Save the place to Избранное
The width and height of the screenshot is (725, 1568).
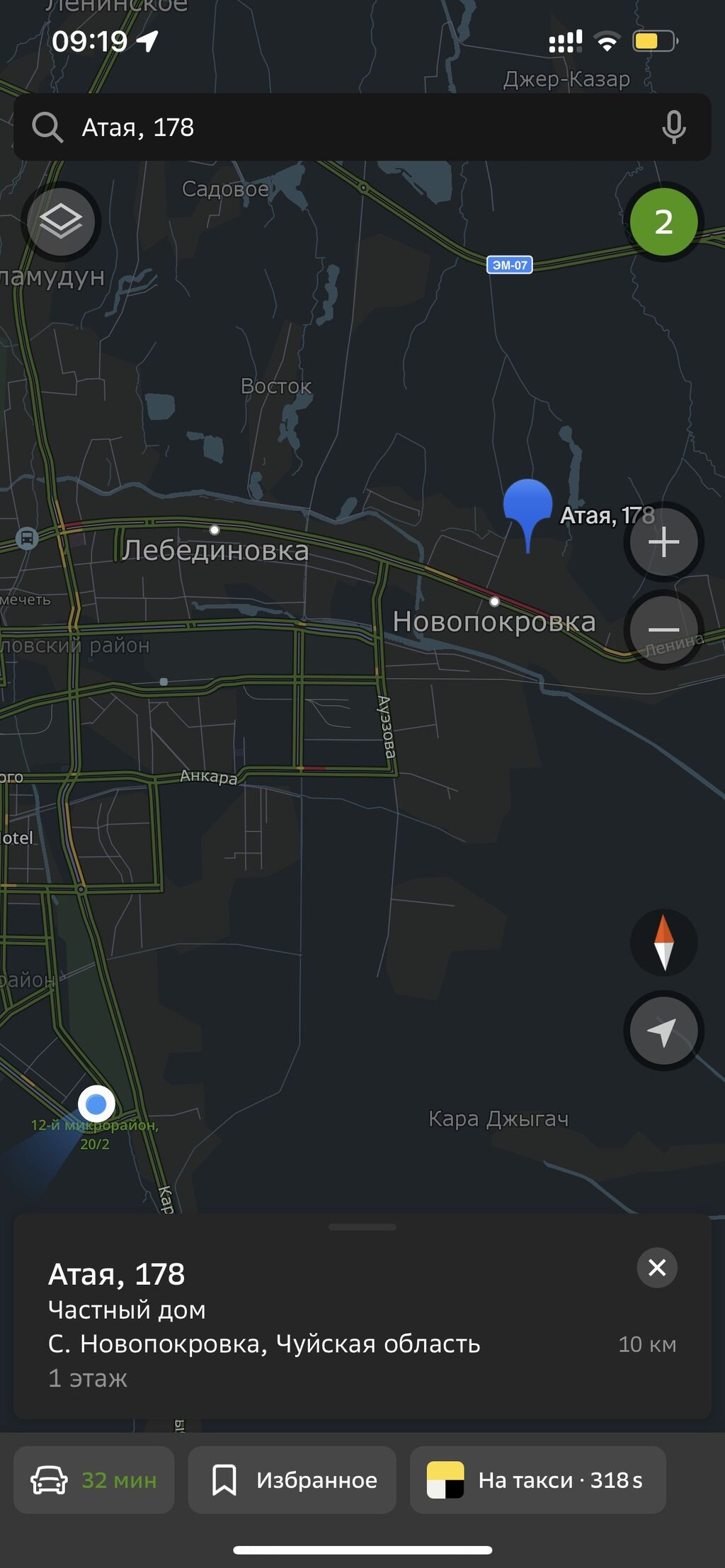coord(292,1480)
